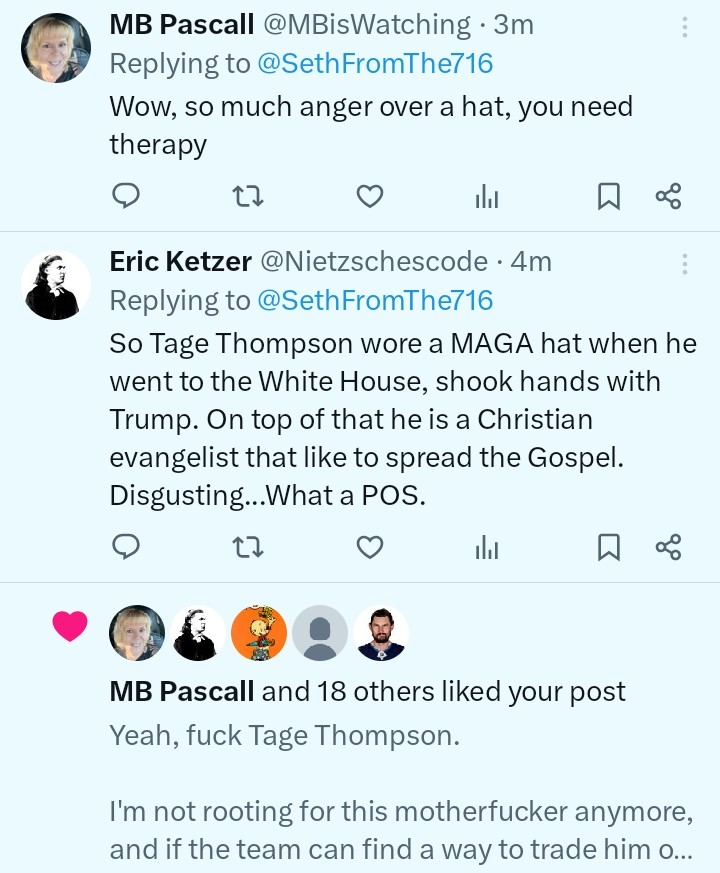Like Eric Ketzer's reply
The width and height of the screenshot is (720, 873).
pyautogui.click(x=370, y=546)
